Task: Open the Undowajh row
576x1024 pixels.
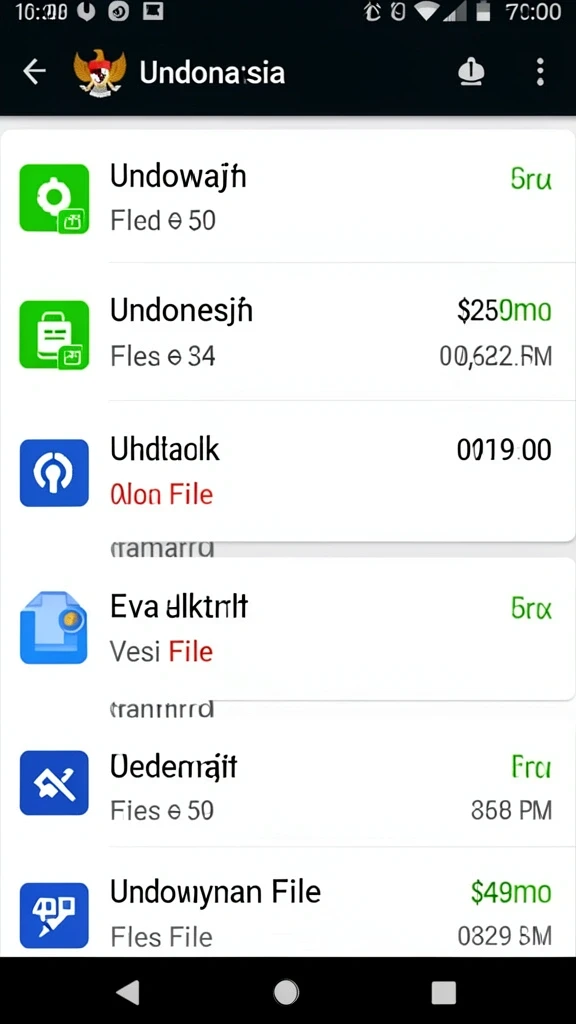Action: 288,197
